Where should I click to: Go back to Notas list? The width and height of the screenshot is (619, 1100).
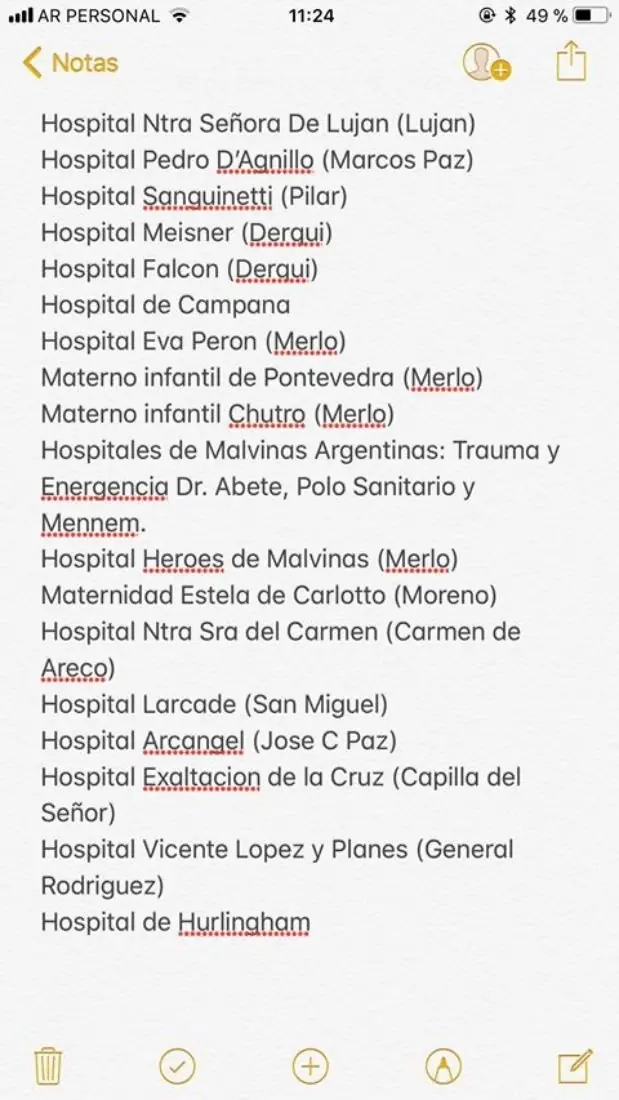70,63
